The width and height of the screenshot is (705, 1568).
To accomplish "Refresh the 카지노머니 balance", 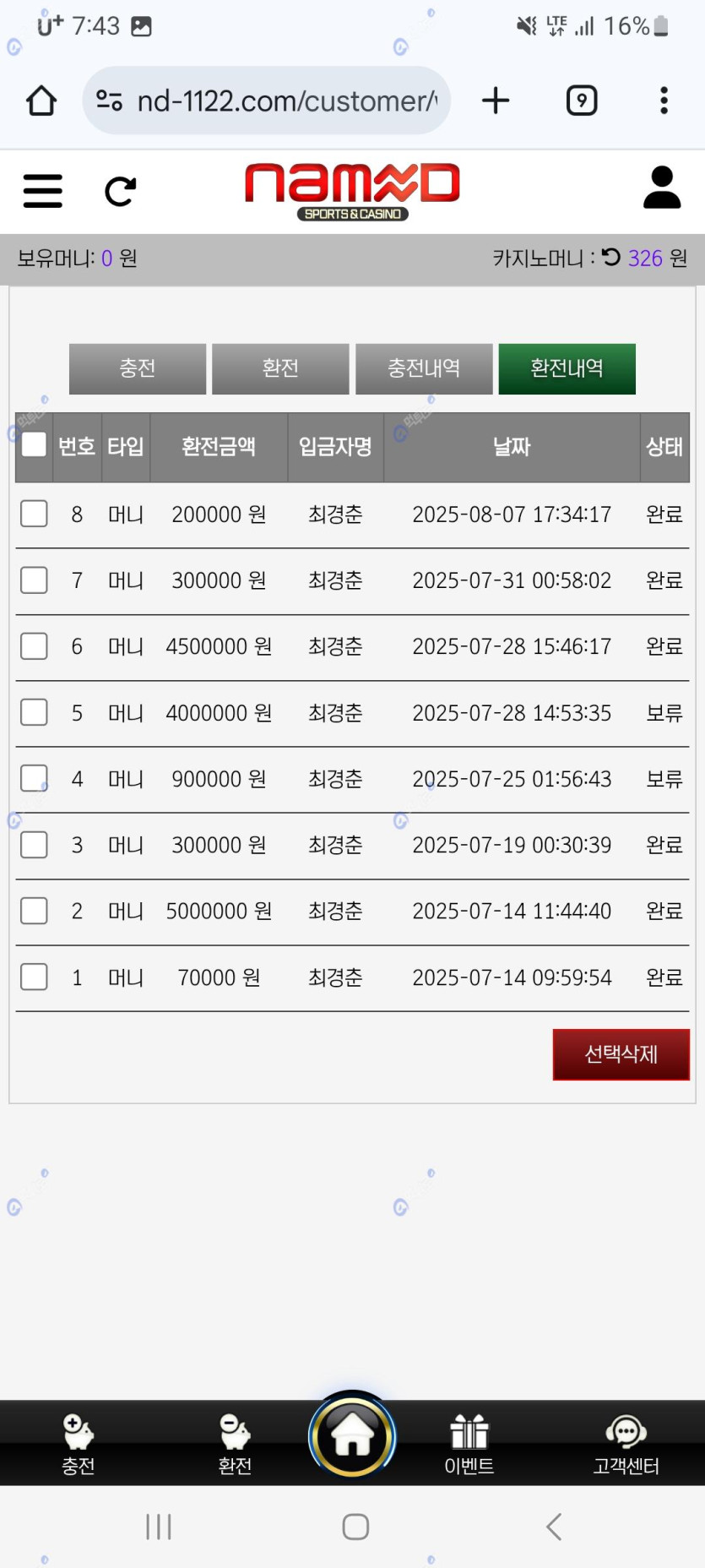I will 611,257.
